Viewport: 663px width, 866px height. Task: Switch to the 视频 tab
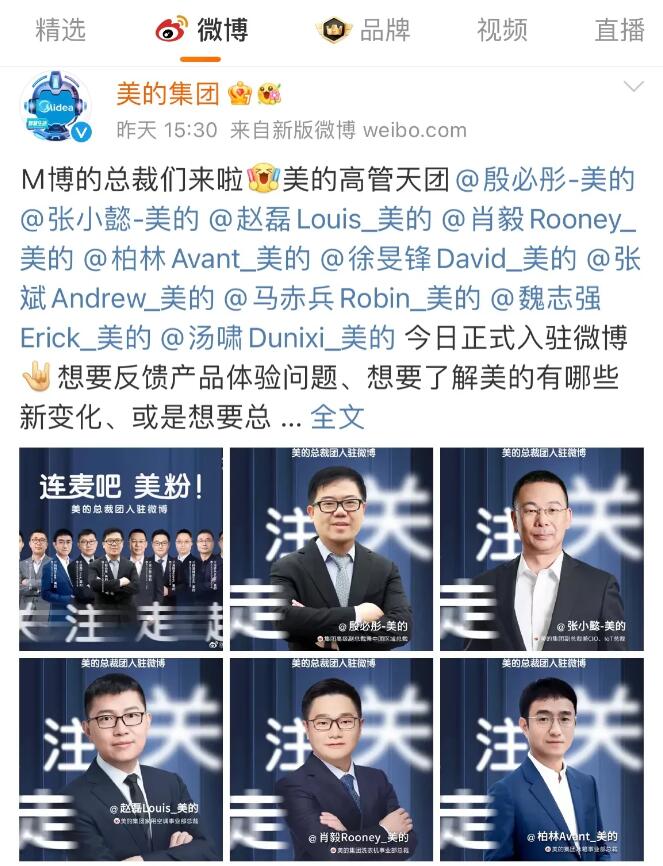(x=502, y=30)
